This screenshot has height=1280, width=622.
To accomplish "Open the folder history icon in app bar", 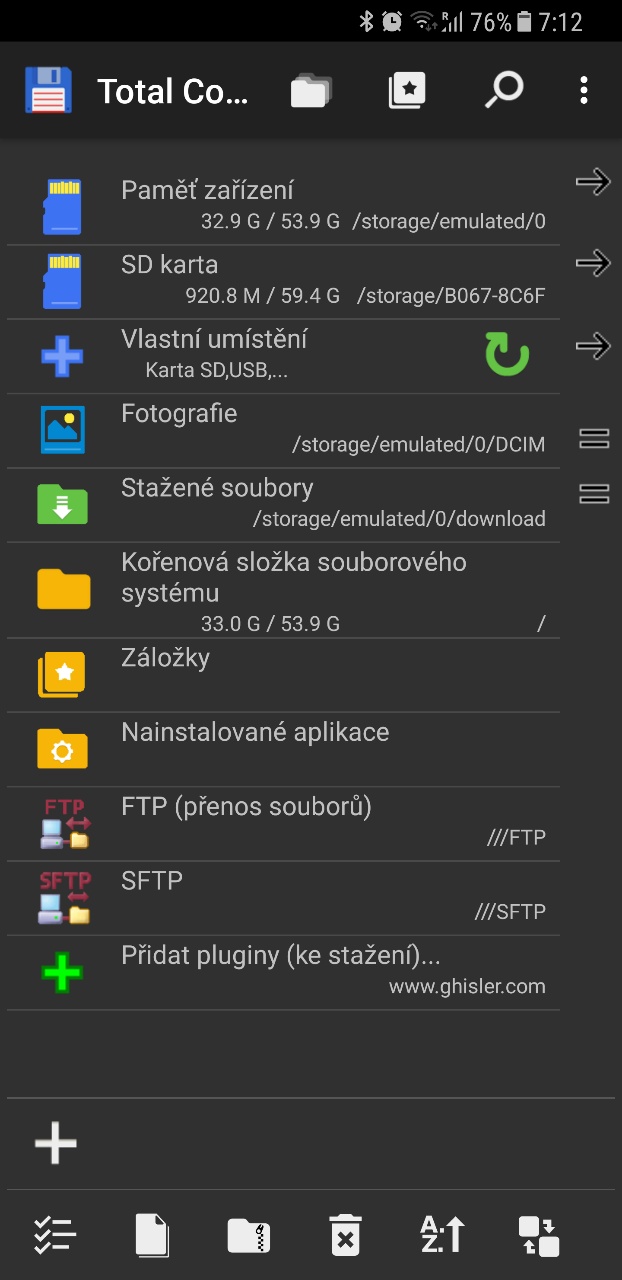I will pos(311,91).
